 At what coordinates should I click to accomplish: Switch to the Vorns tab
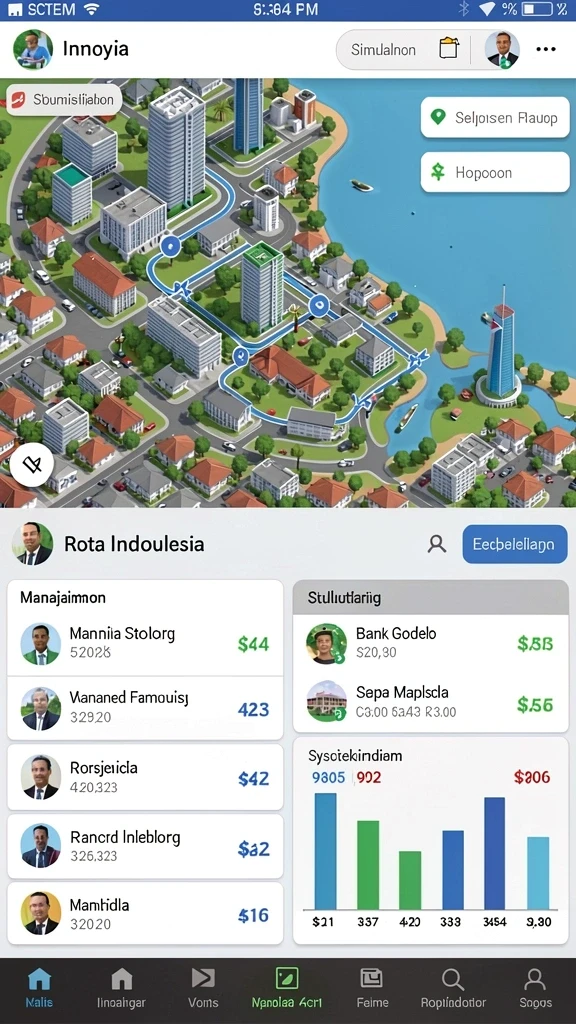203,989
